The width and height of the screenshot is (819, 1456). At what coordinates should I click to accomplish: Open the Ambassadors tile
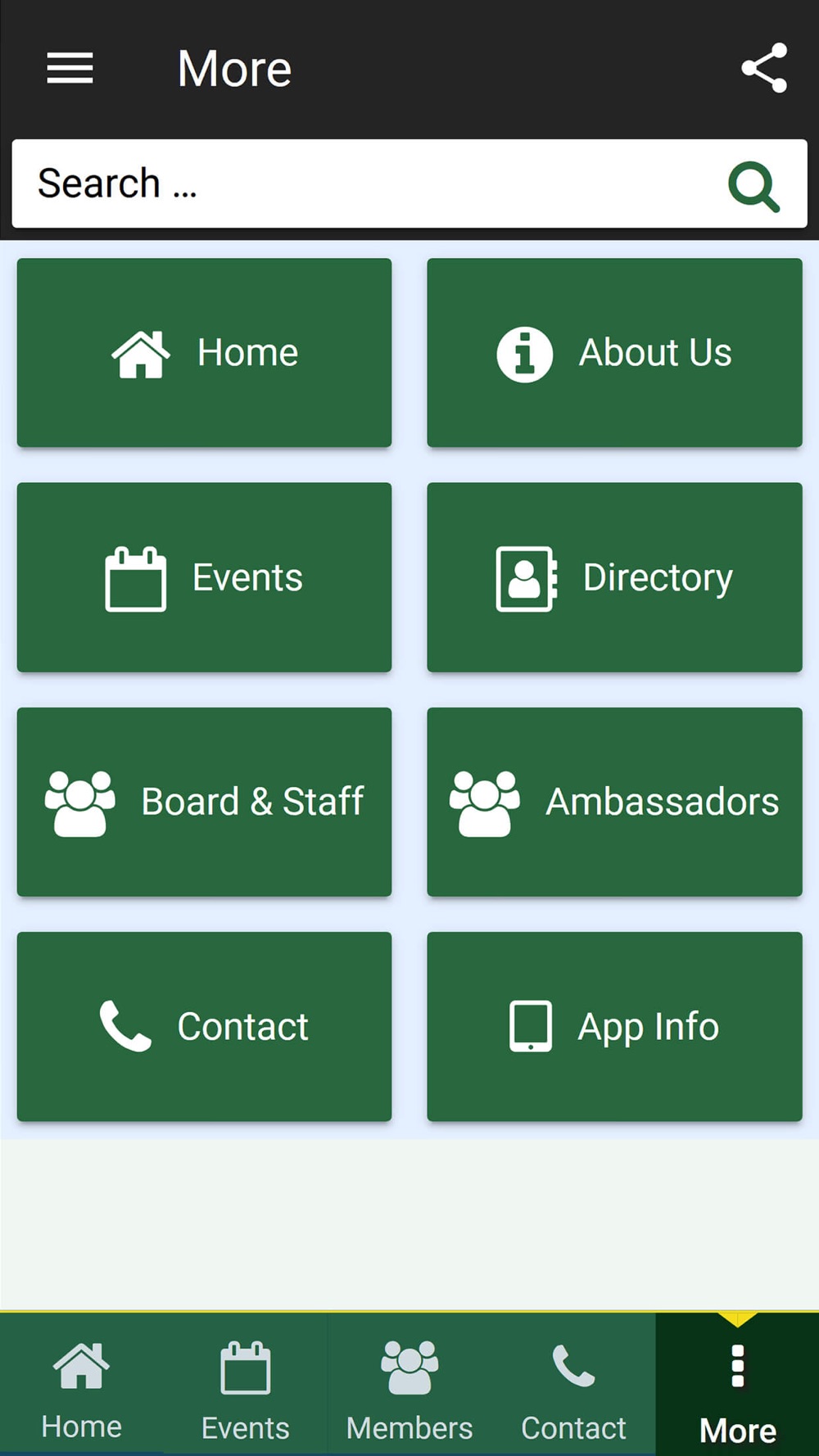tap(614, 802)
